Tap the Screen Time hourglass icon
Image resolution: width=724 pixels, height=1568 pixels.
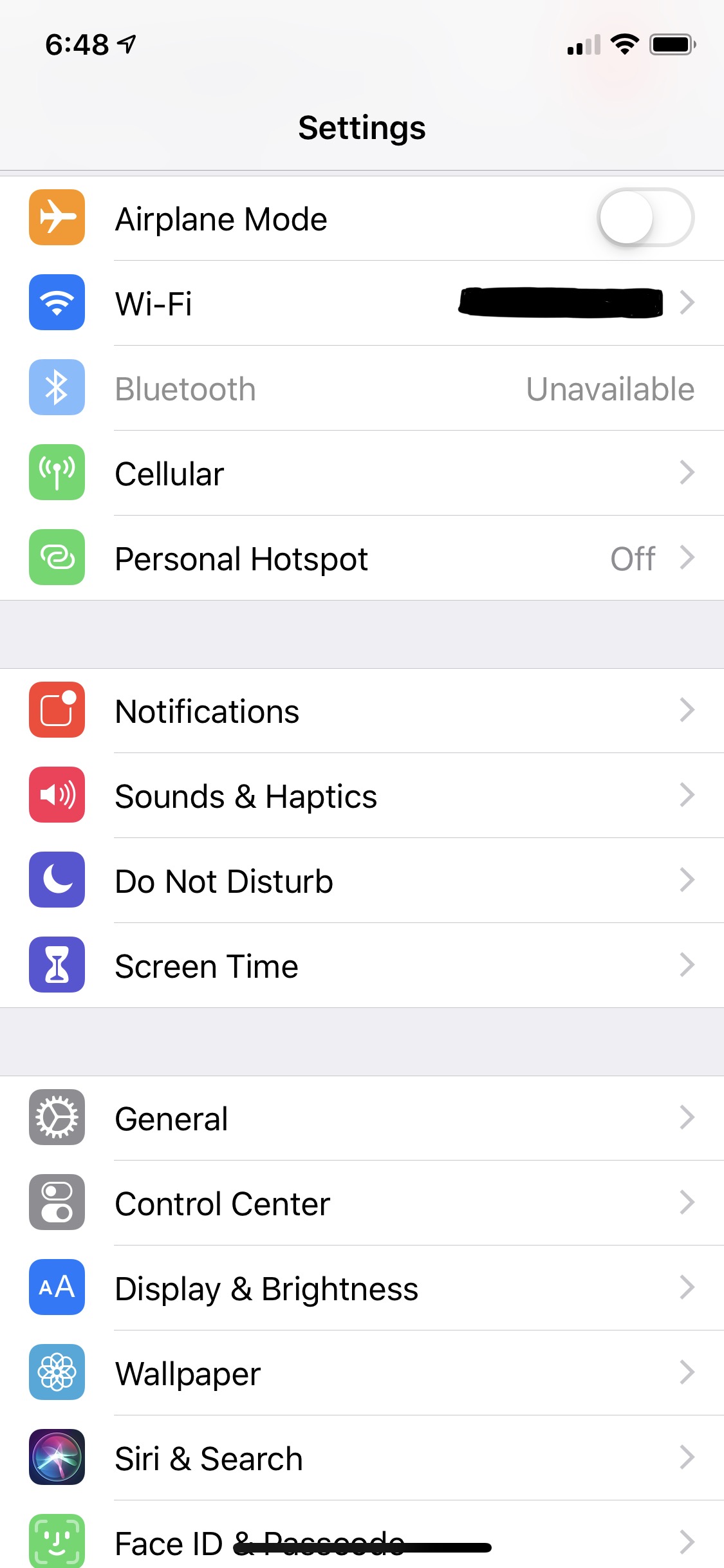tap(57, 966)
